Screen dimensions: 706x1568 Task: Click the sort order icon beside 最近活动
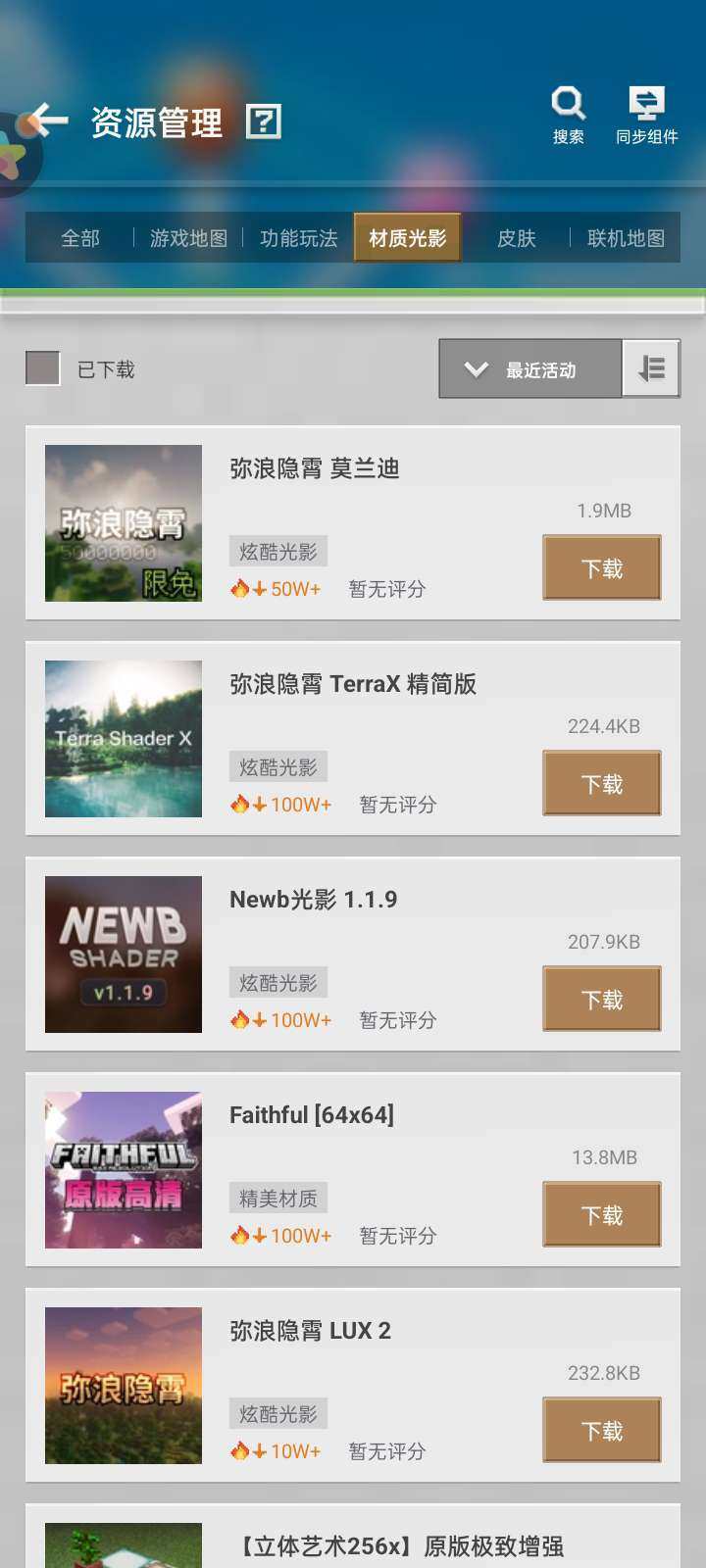click(651, 367)
